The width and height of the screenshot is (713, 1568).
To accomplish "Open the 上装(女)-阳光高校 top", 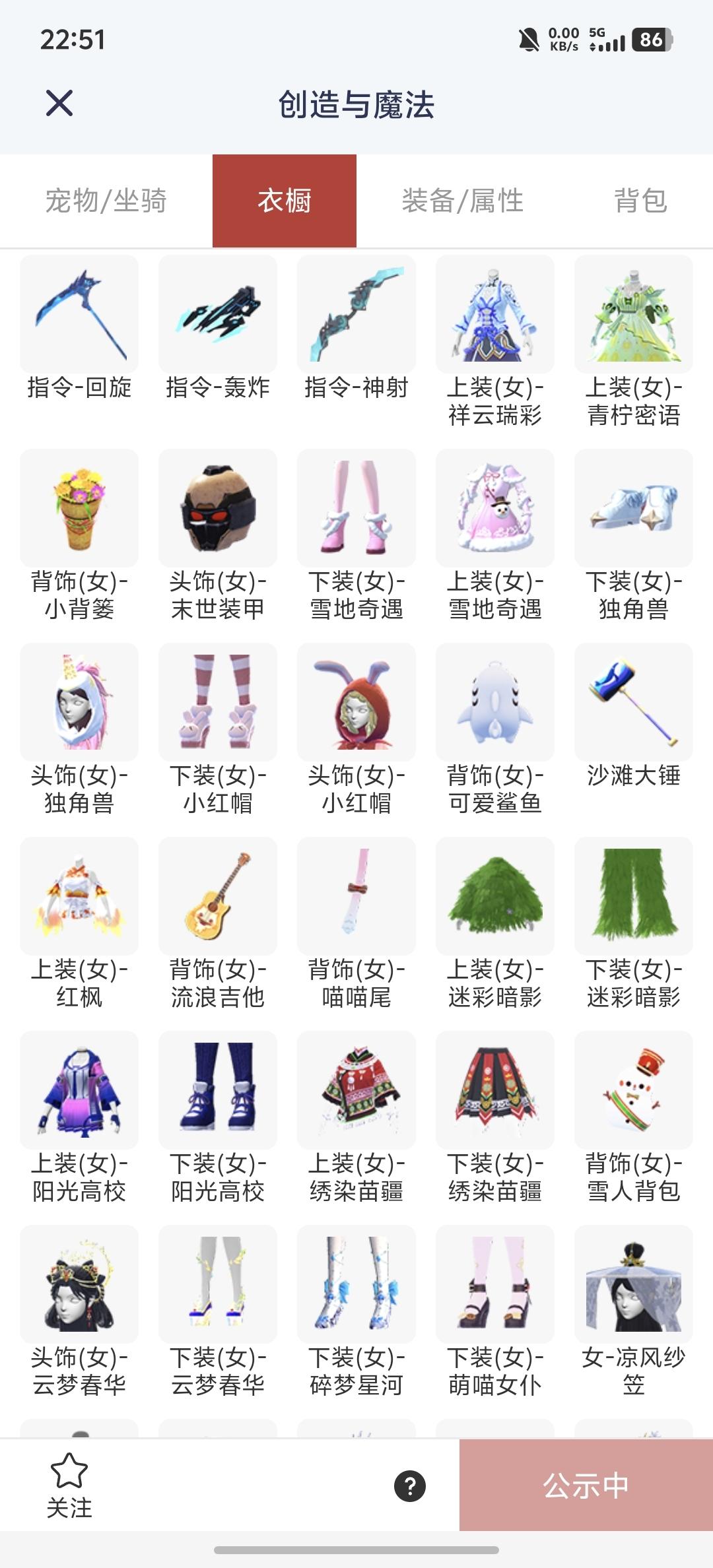I will tap(79, 1091).
